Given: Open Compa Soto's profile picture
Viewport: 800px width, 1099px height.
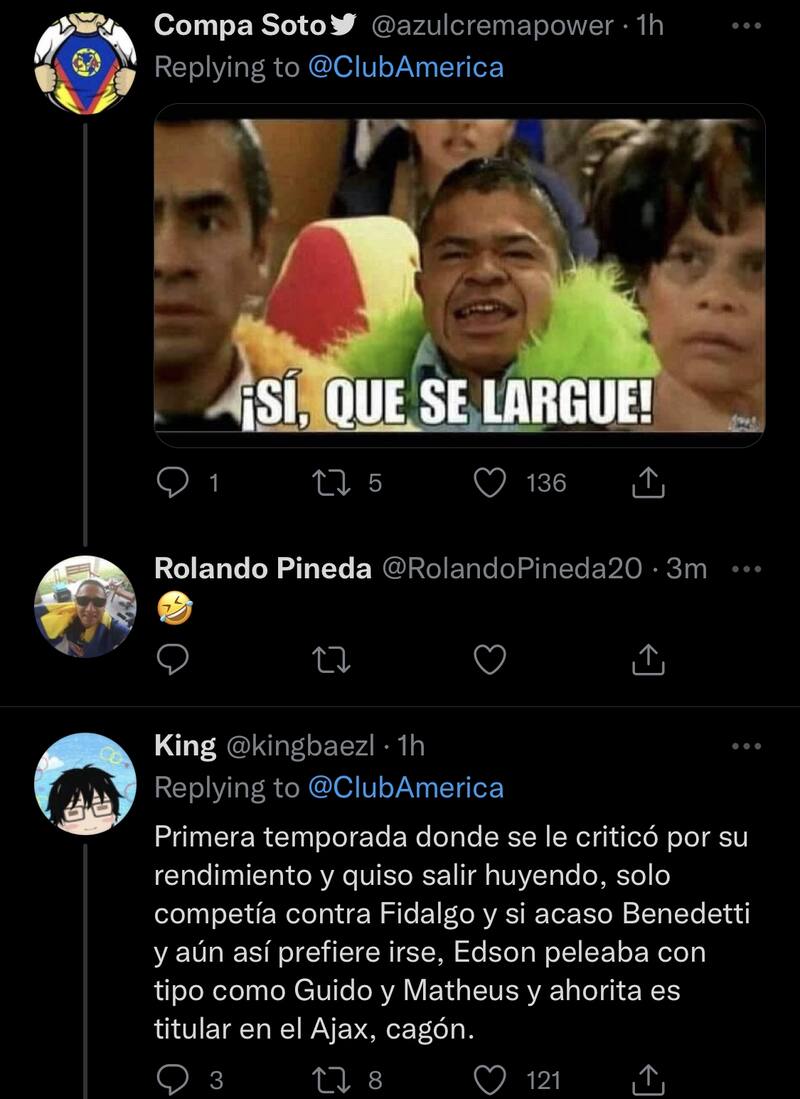Looking at the screenshot, I should [84, 60].
